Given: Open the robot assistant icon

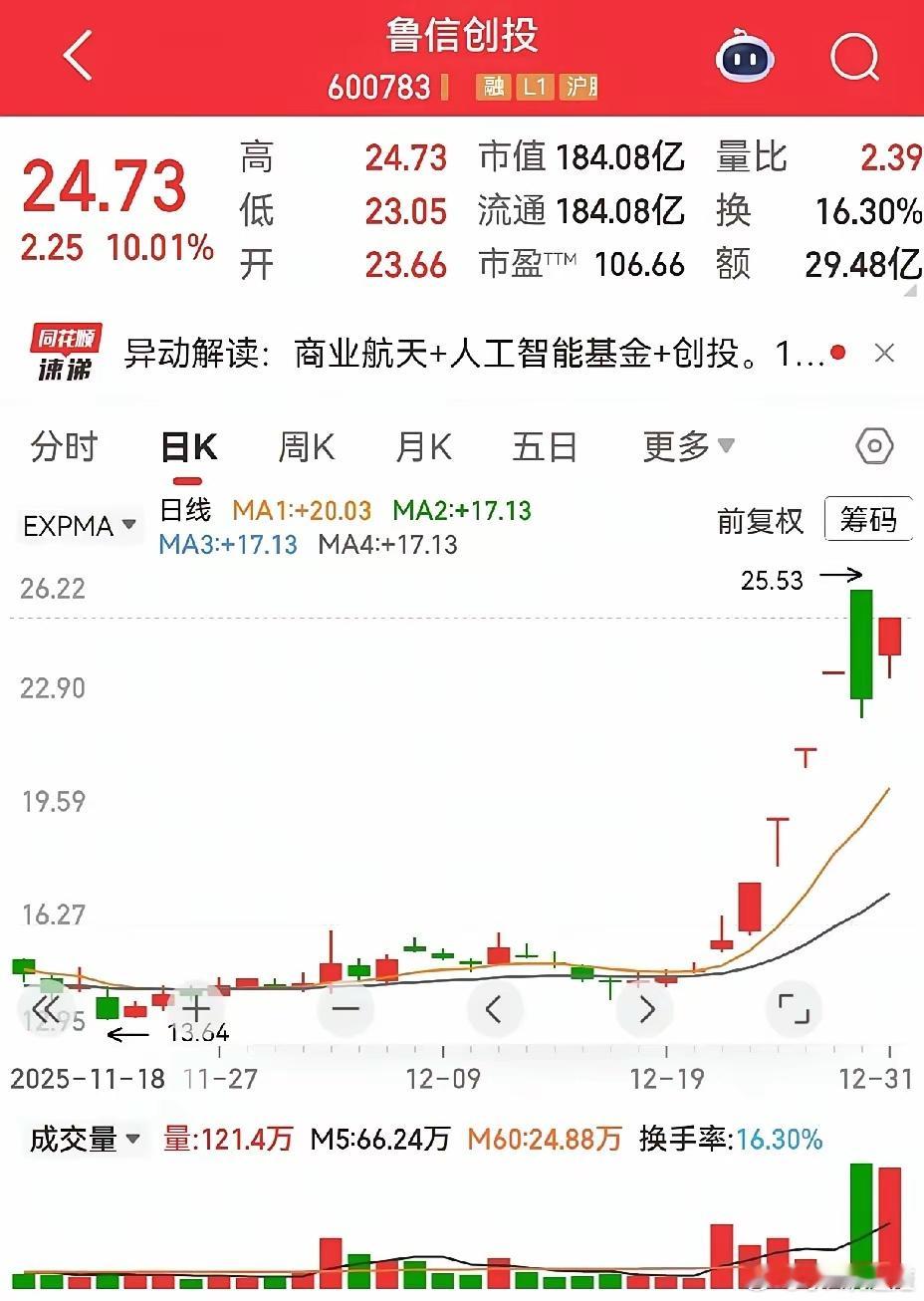Looking at the screenshot, I should coord(746,57).
